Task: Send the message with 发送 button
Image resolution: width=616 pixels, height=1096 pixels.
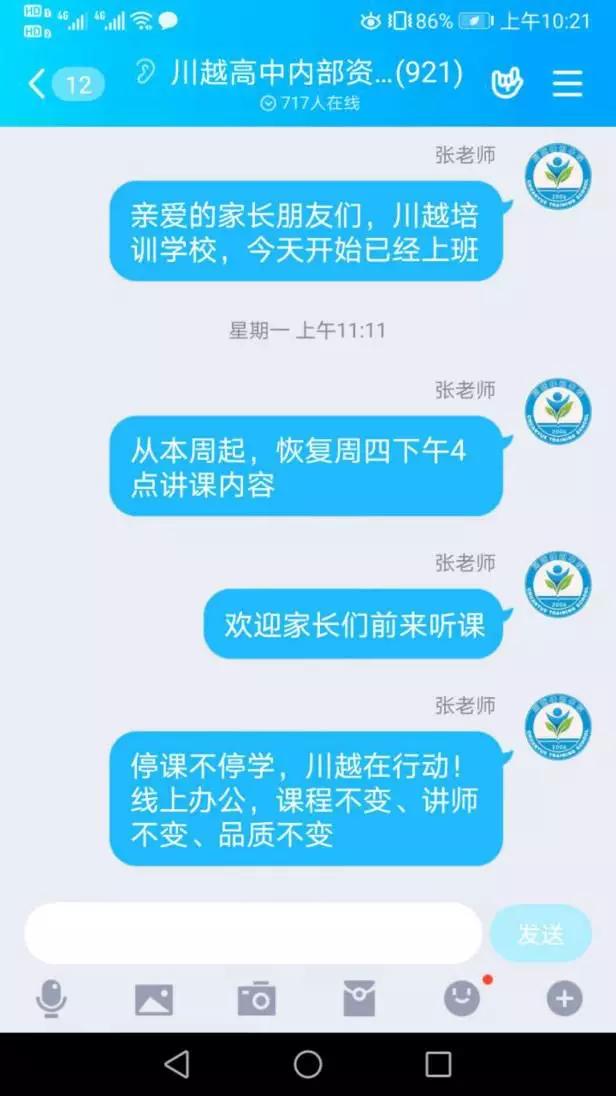Action: click(x=540, y=934)
